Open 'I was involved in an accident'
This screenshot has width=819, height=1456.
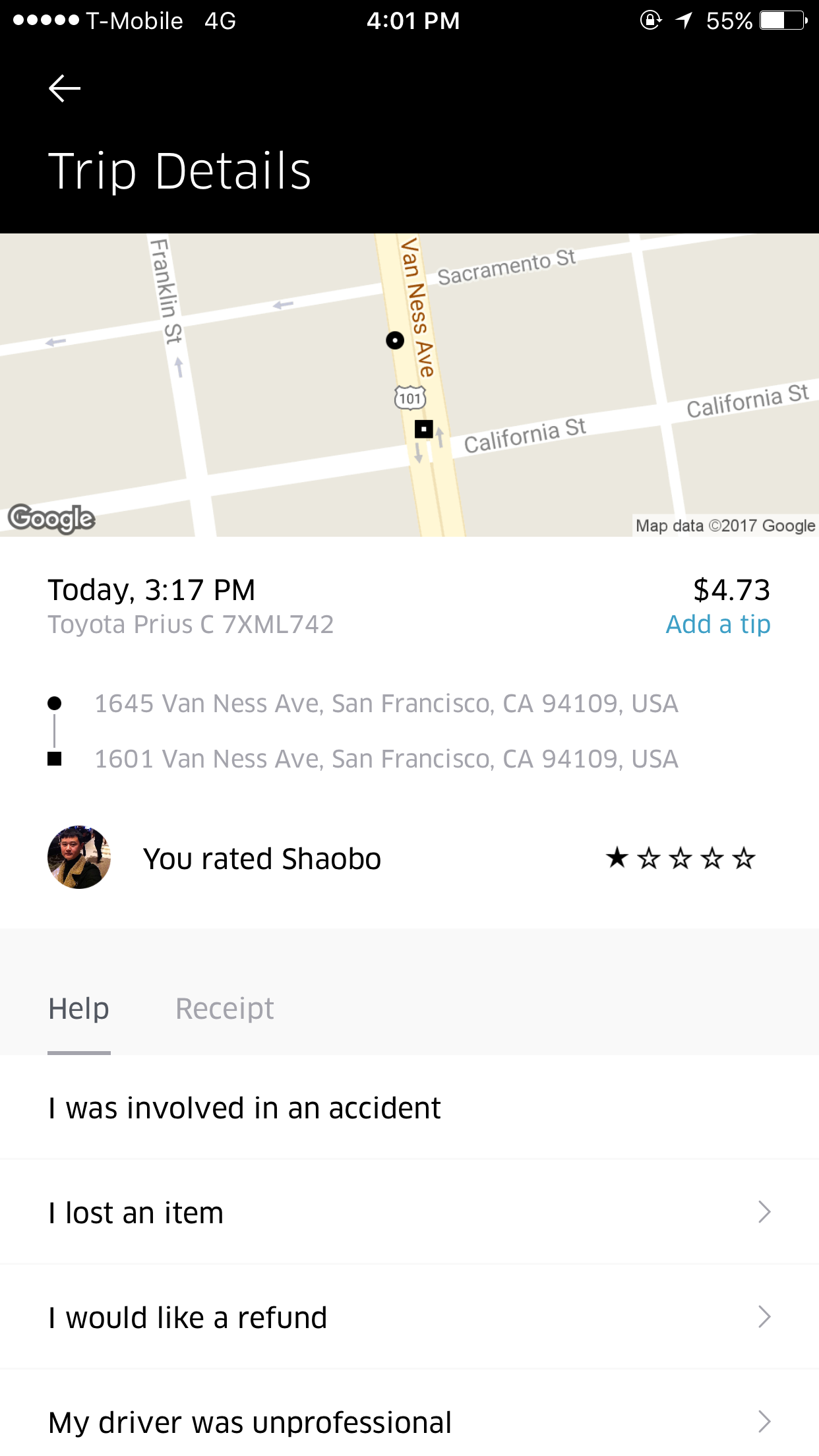pyautogui.click(x=409, y=1108)
